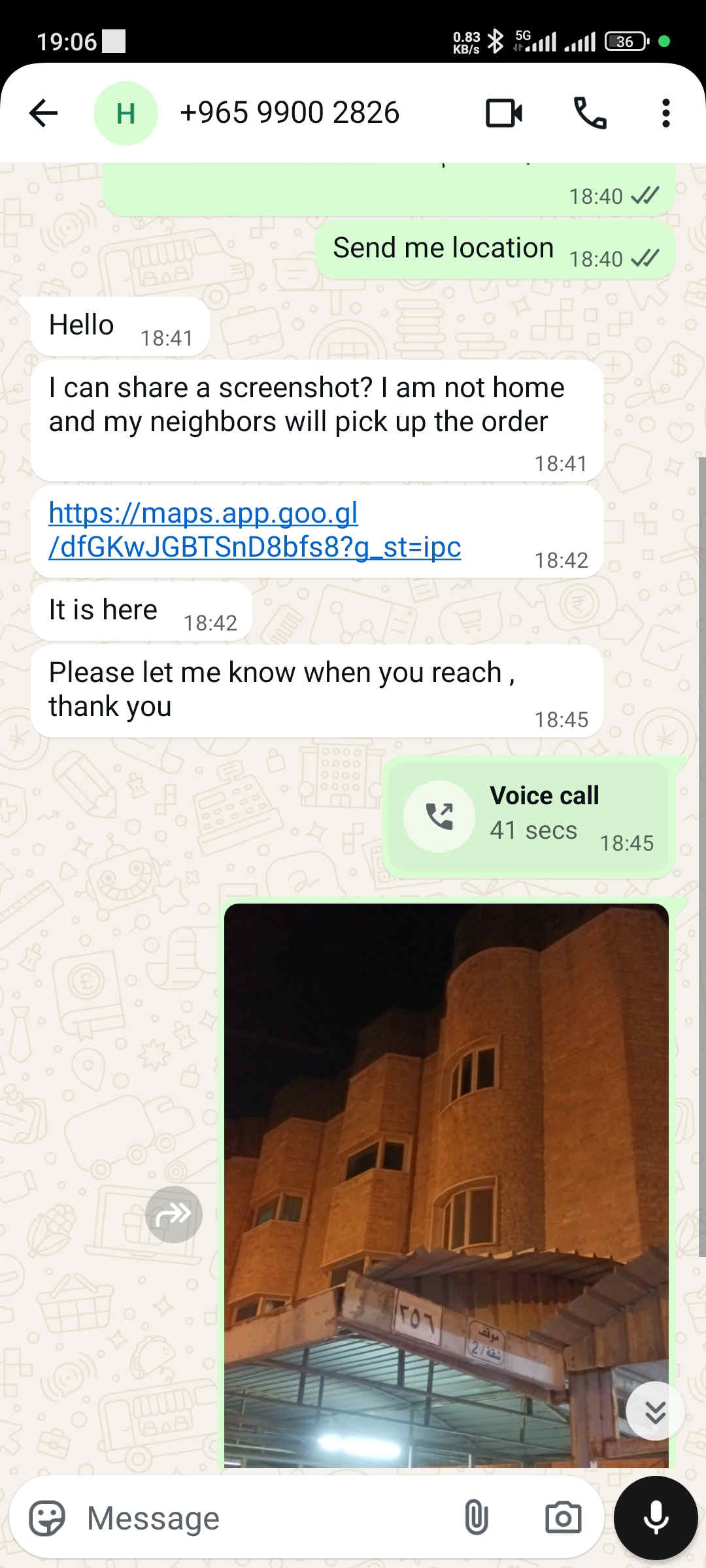Jump to latest messages
The height and width of the screenshot is (1568, 706).
click(x=654, y=1411)
